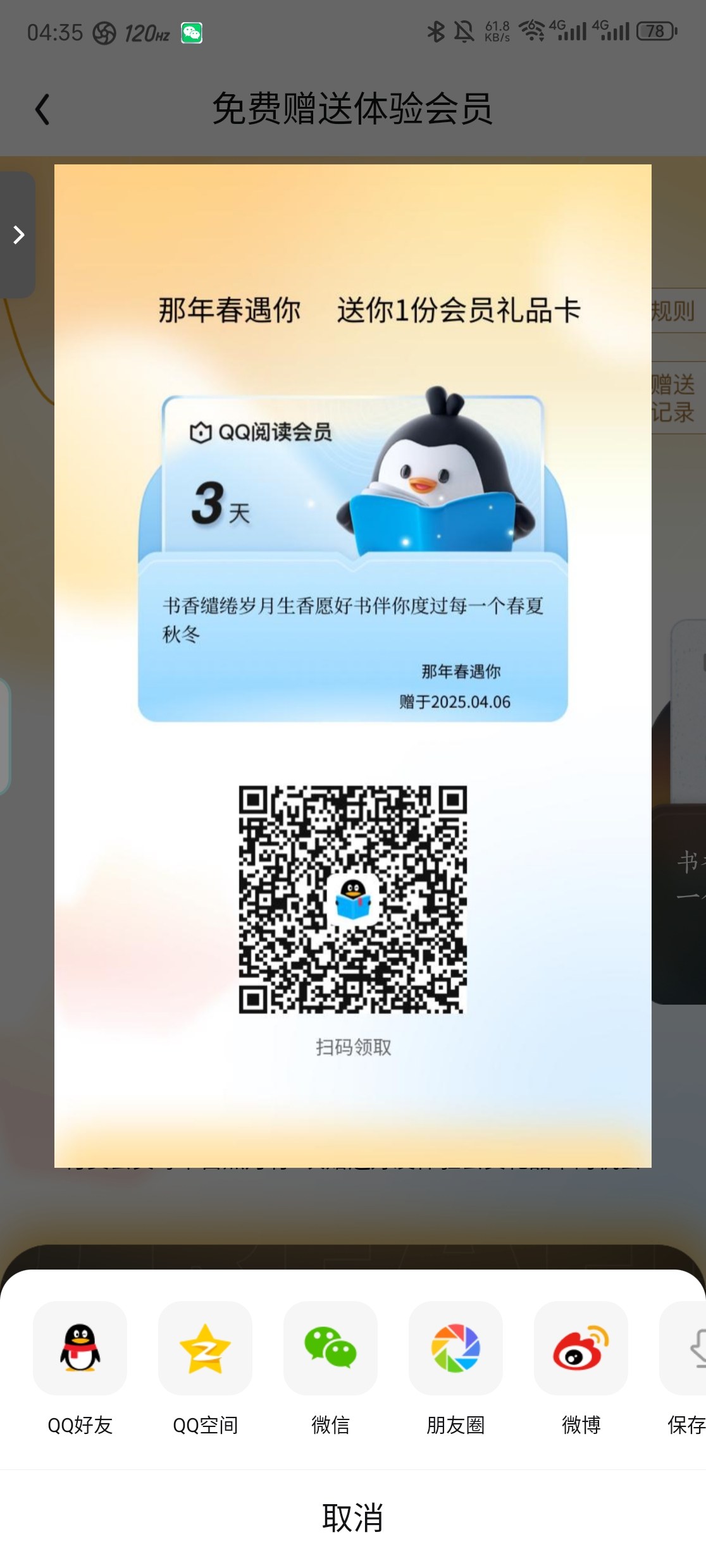Dismiss share sheet with 取消
Screen dimensions: 706x1568
coord(353,1517)
